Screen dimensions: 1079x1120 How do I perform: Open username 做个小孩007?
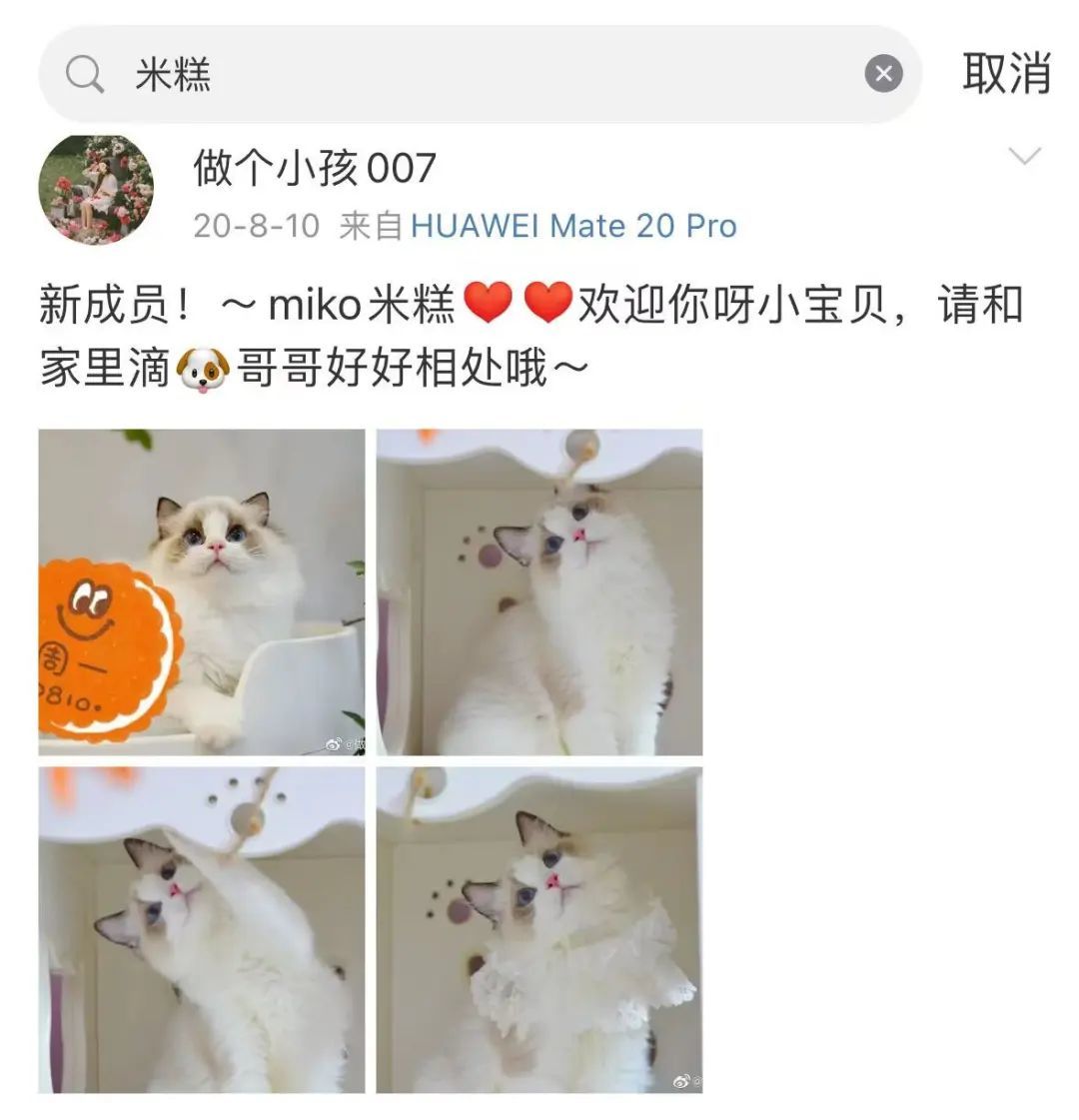coord(315,168)
